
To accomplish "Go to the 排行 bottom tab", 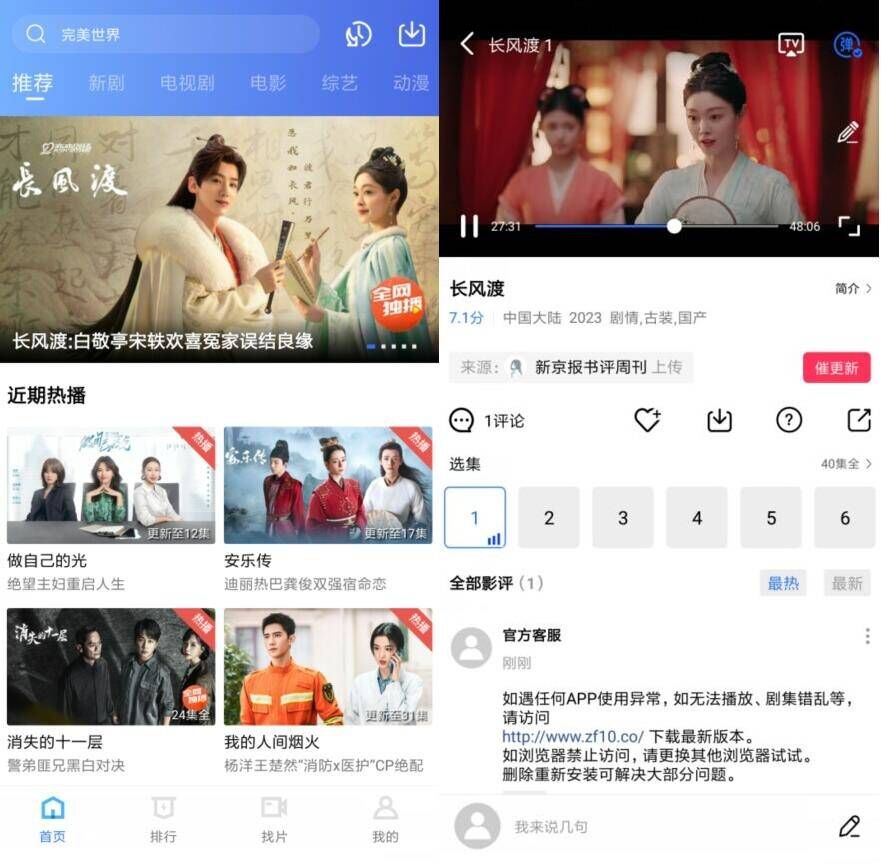I will tap(163, 818).
